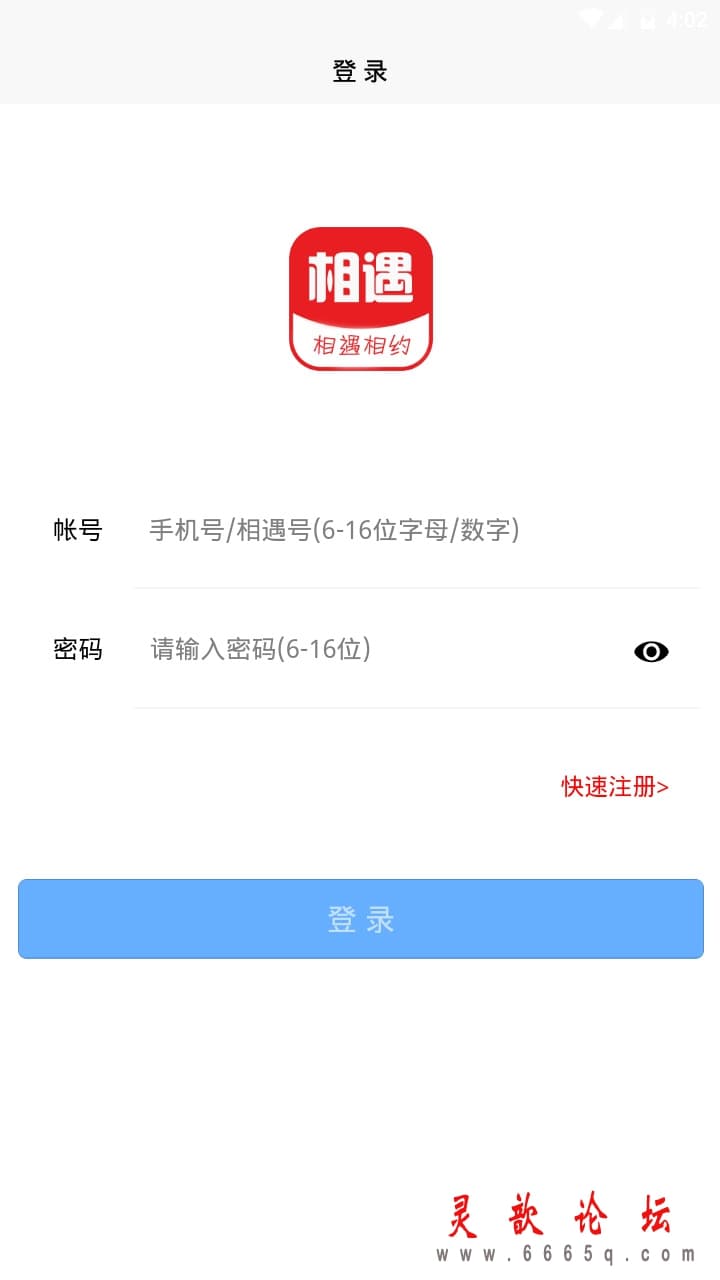Toggle password visibility with the eye icon
The width and height of the screenshot is (720, 1280).
[651, 652]
